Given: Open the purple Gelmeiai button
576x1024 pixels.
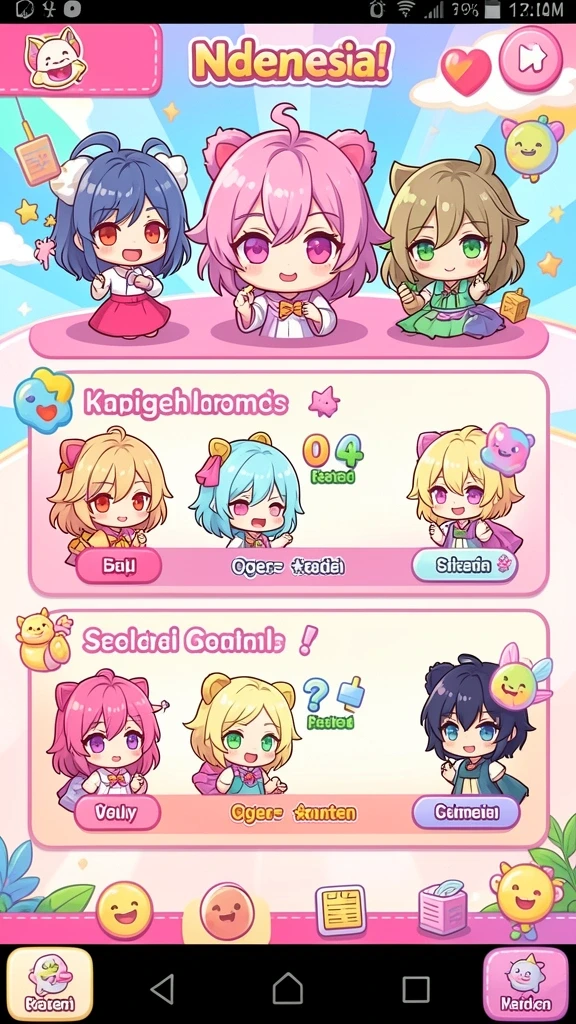Looking at the screenshot, I should tap(466, 812).
